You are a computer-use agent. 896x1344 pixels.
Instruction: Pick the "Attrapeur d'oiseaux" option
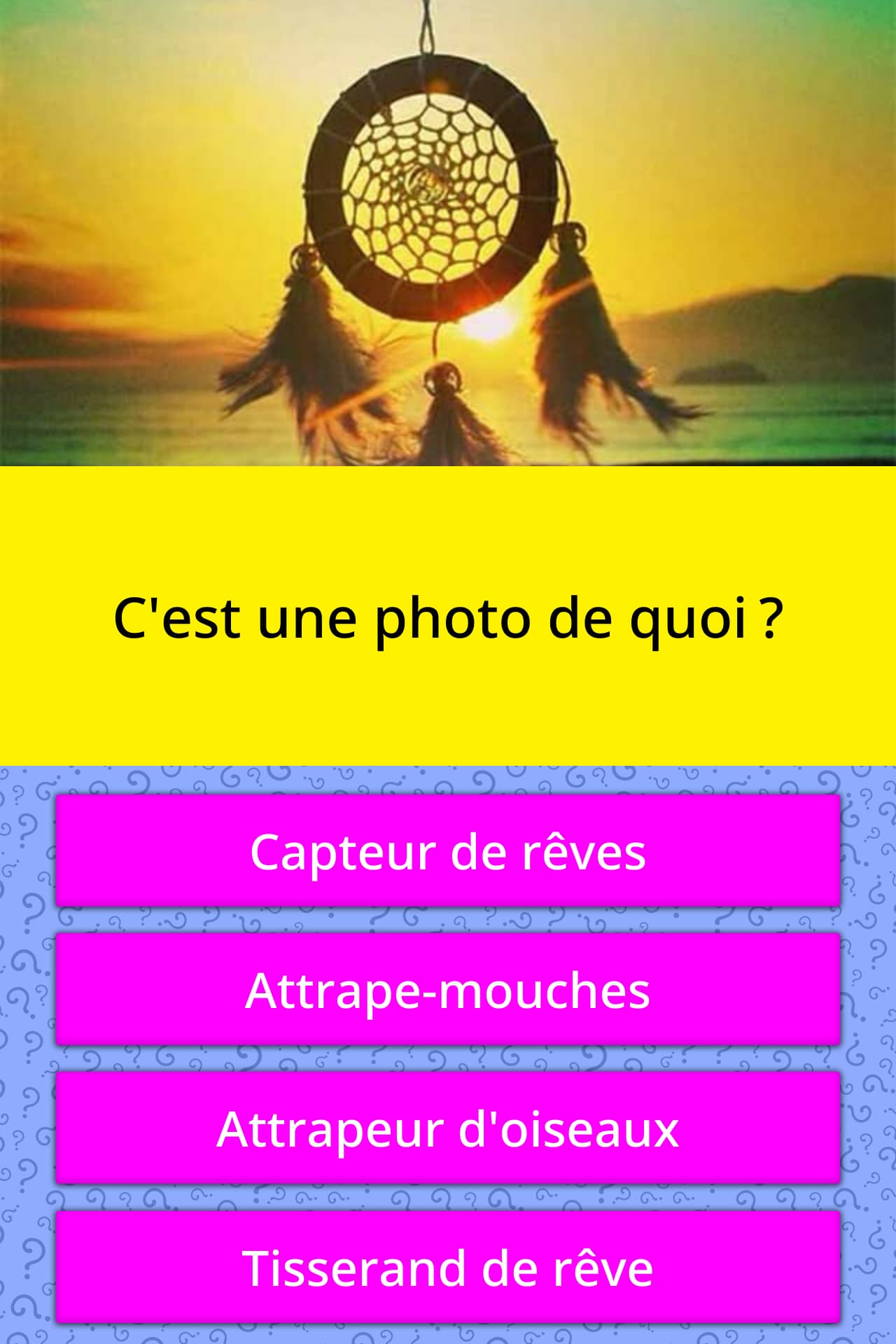click(448, 1128)
